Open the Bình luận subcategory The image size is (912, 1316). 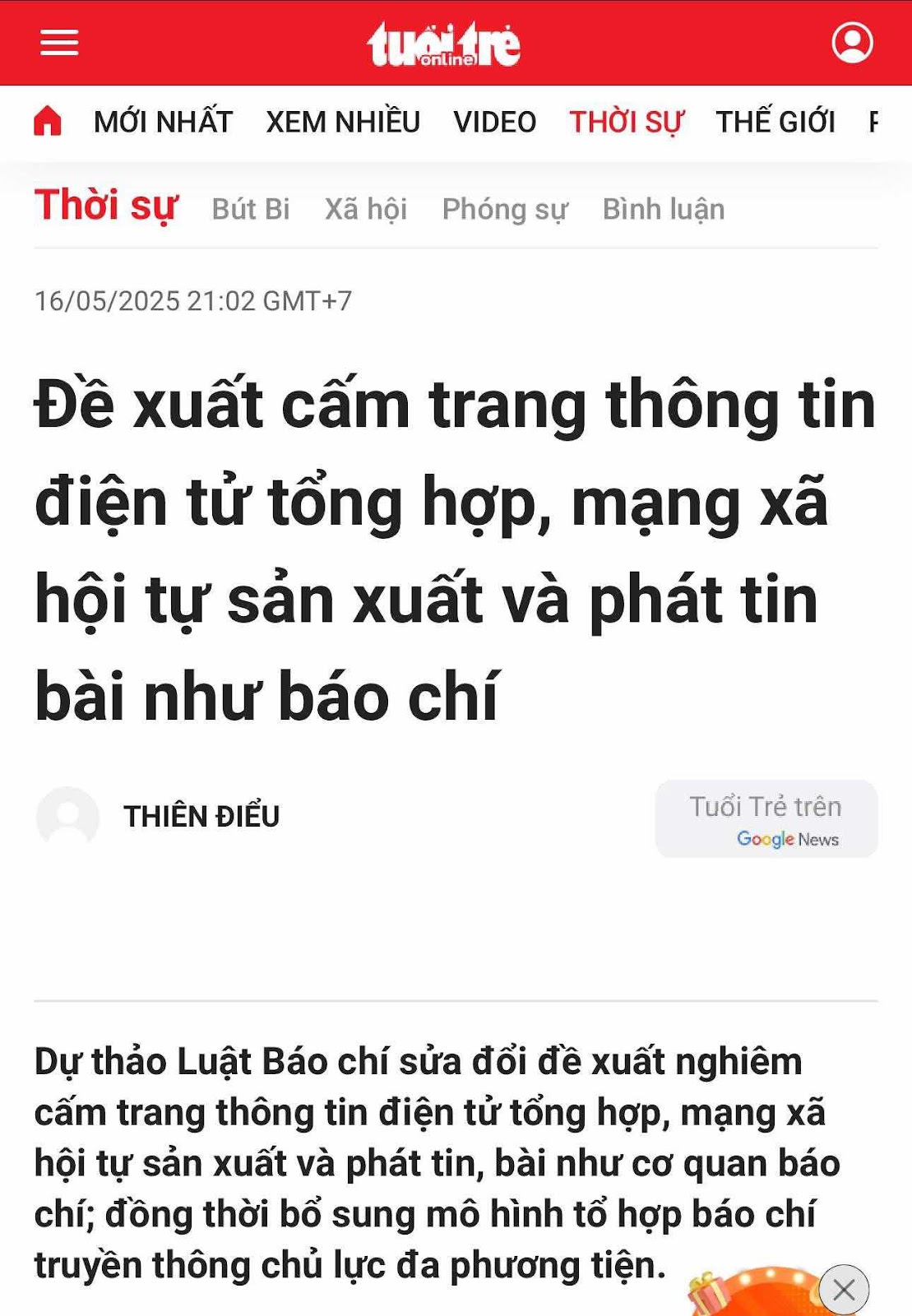click(664, 209)
